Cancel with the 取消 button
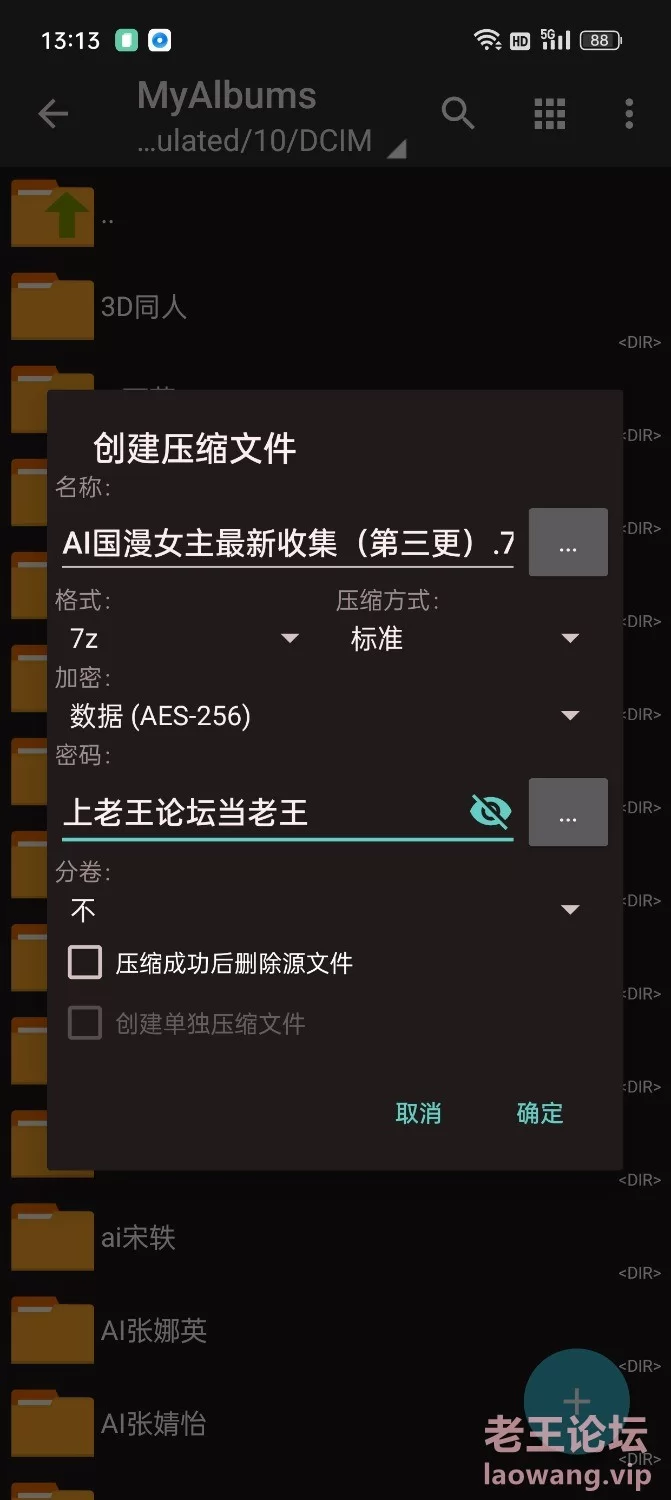 pyautogui.click(x=418, y=1113)
